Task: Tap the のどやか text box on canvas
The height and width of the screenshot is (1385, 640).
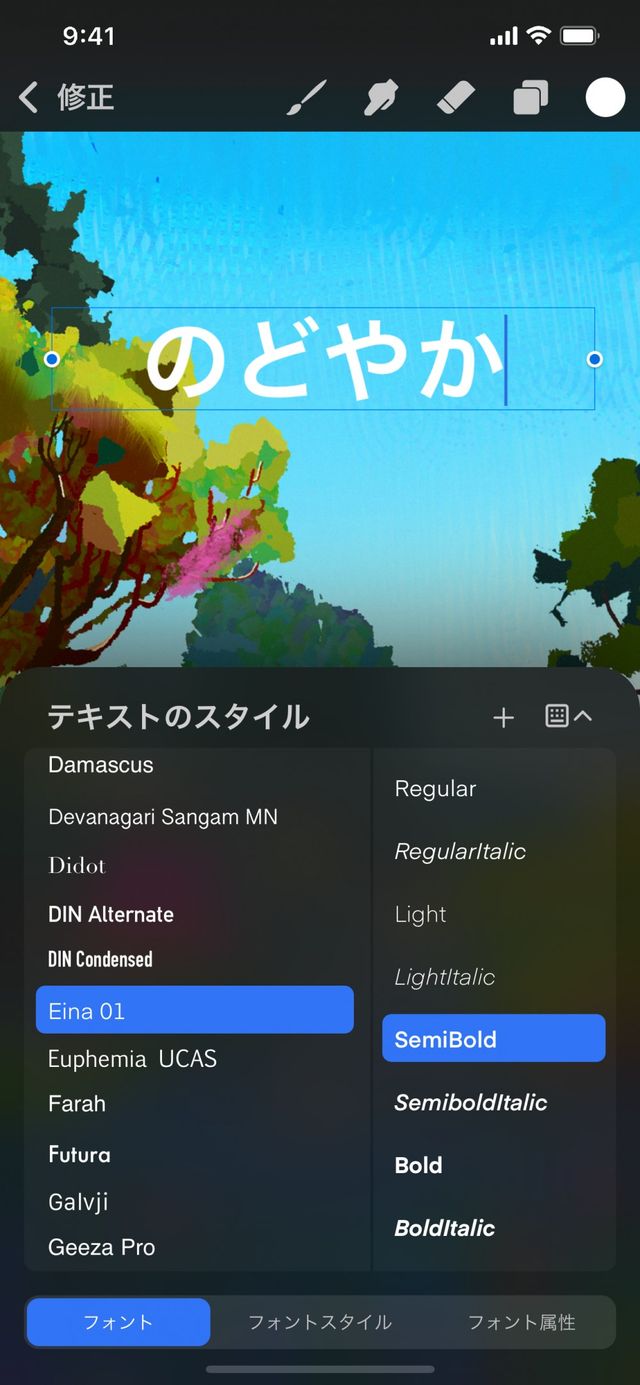Action: (x=323, y=359)
